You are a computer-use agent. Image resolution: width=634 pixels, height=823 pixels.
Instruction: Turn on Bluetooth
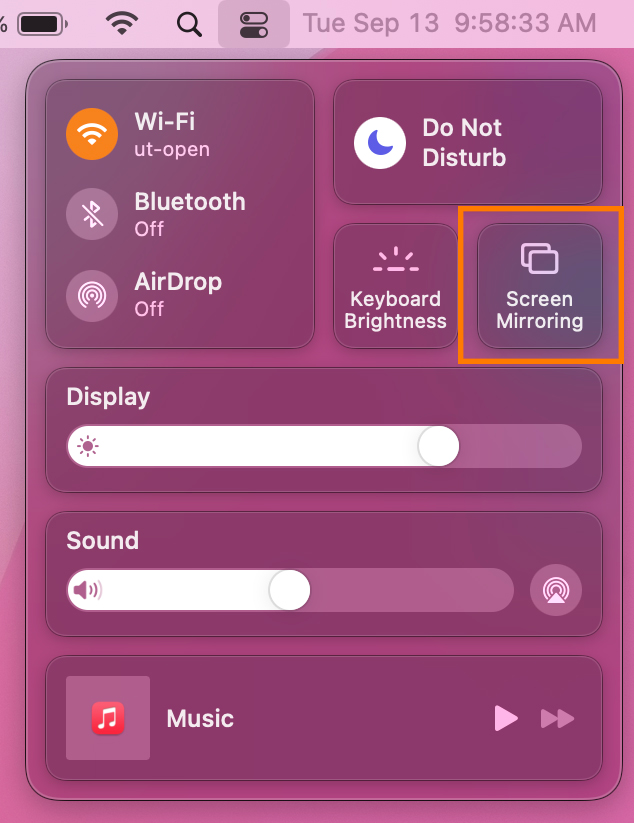pos(92,214)
